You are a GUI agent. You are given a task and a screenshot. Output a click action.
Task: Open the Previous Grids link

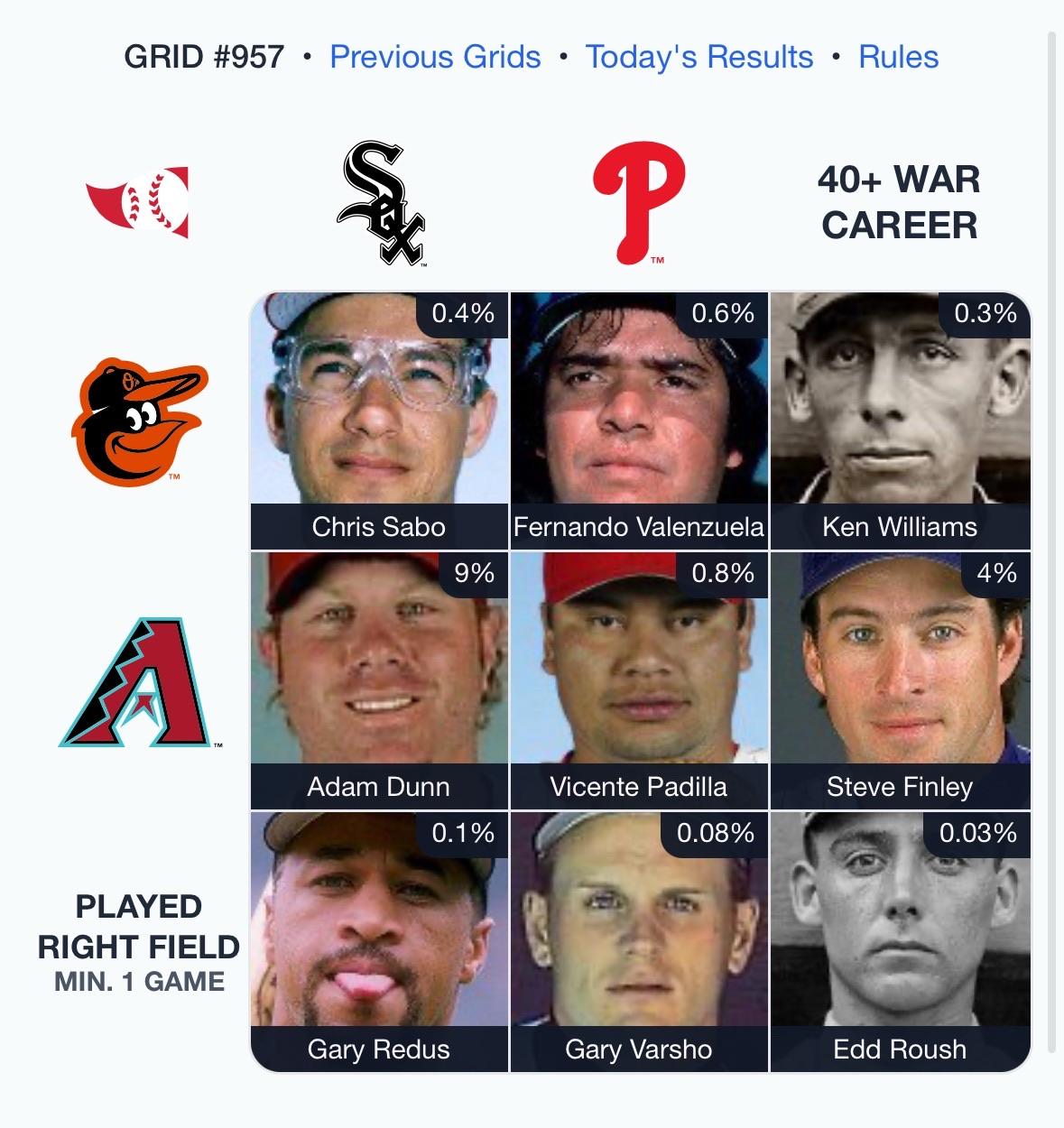[435, 57]
